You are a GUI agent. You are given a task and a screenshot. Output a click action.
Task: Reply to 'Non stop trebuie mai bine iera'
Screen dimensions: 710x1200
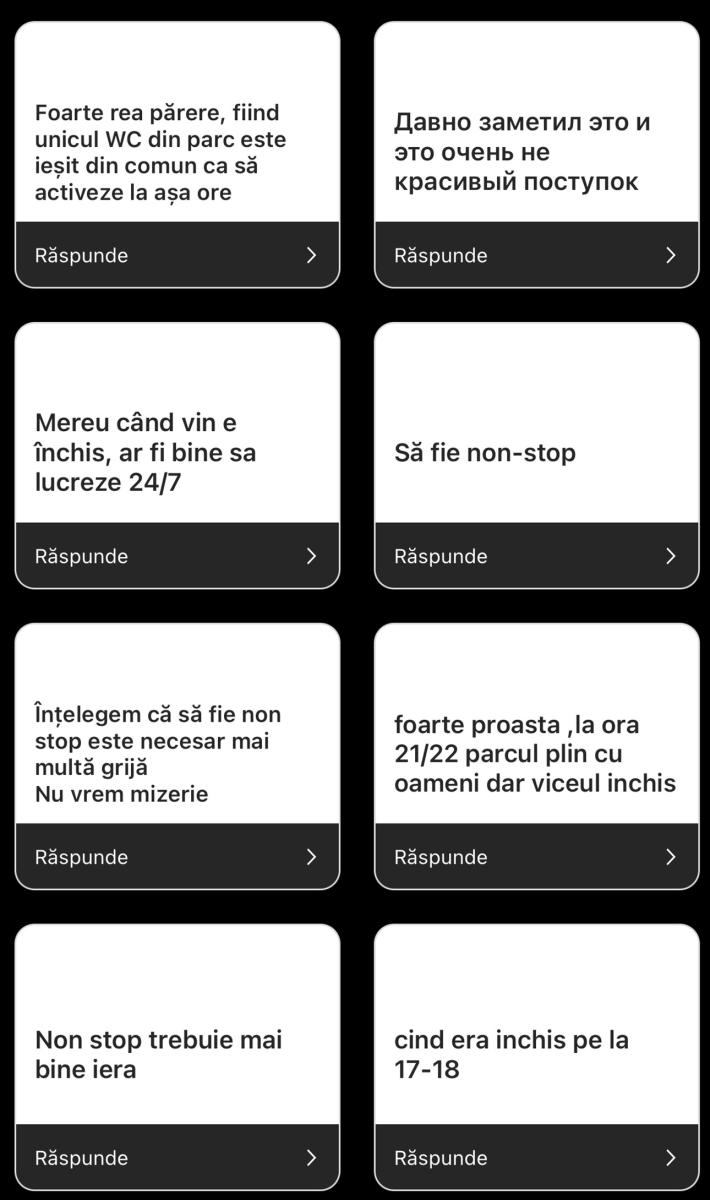pos(177,1158)
